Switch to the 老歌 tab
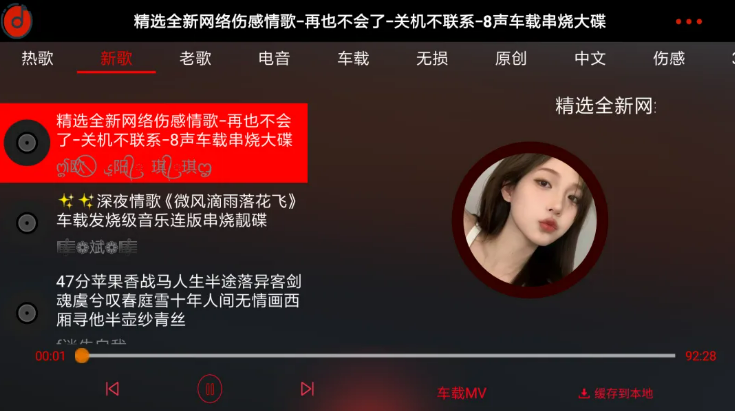The height and width of the screenshot is (411, 735). [x=195, y=58]
